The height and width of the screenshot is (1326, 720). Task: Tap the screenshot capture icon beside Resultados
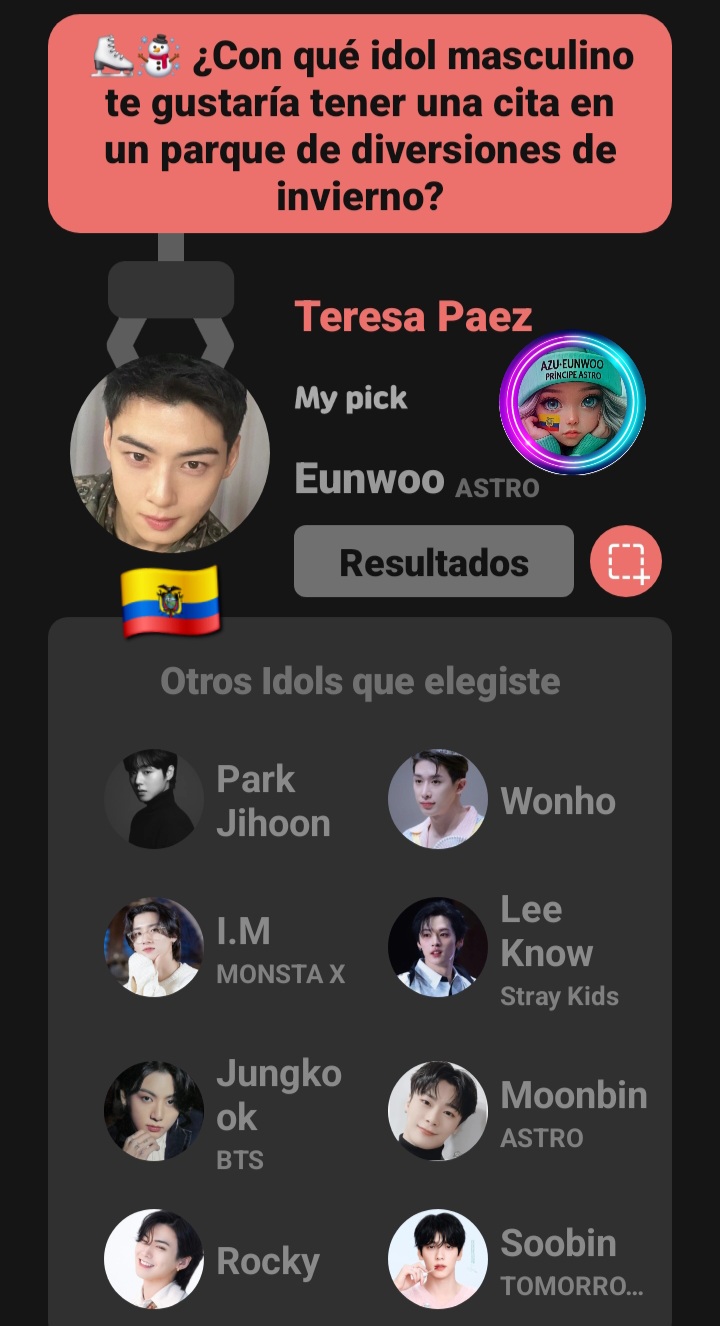coord(626,561)
